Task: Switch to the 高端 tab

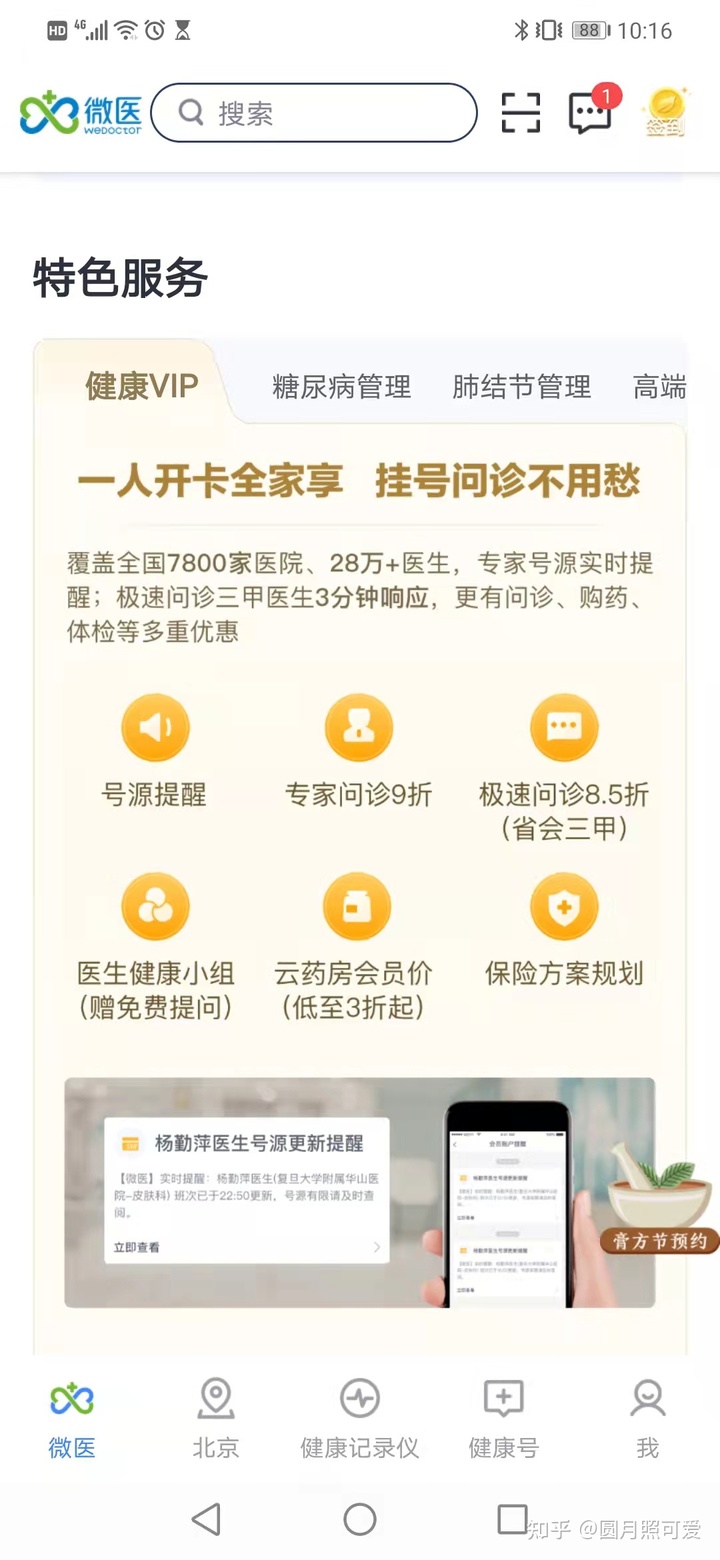Action: pos(659,387)
